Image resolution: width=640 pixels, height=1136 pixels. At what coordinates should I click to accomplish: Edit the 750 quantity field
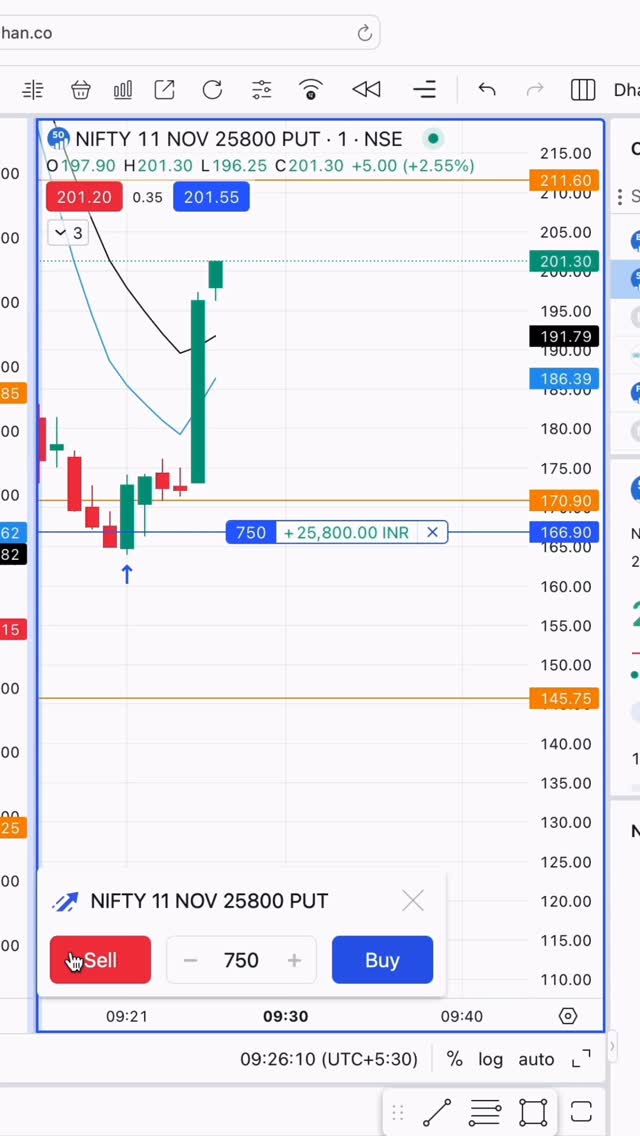click(241, 960)
